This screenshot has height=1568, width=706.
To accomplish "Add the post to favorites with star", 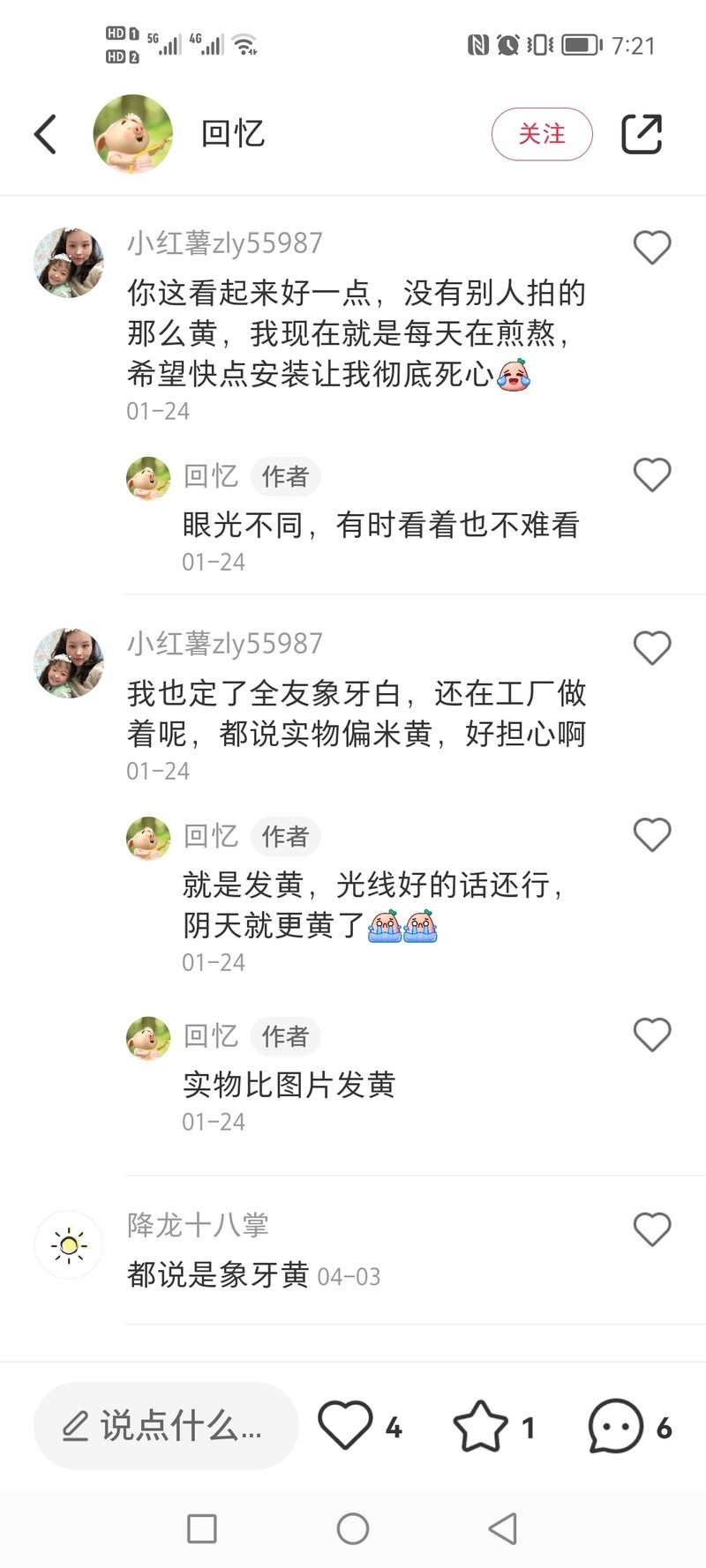I will pyautogui.click(x=480, y=1426).
